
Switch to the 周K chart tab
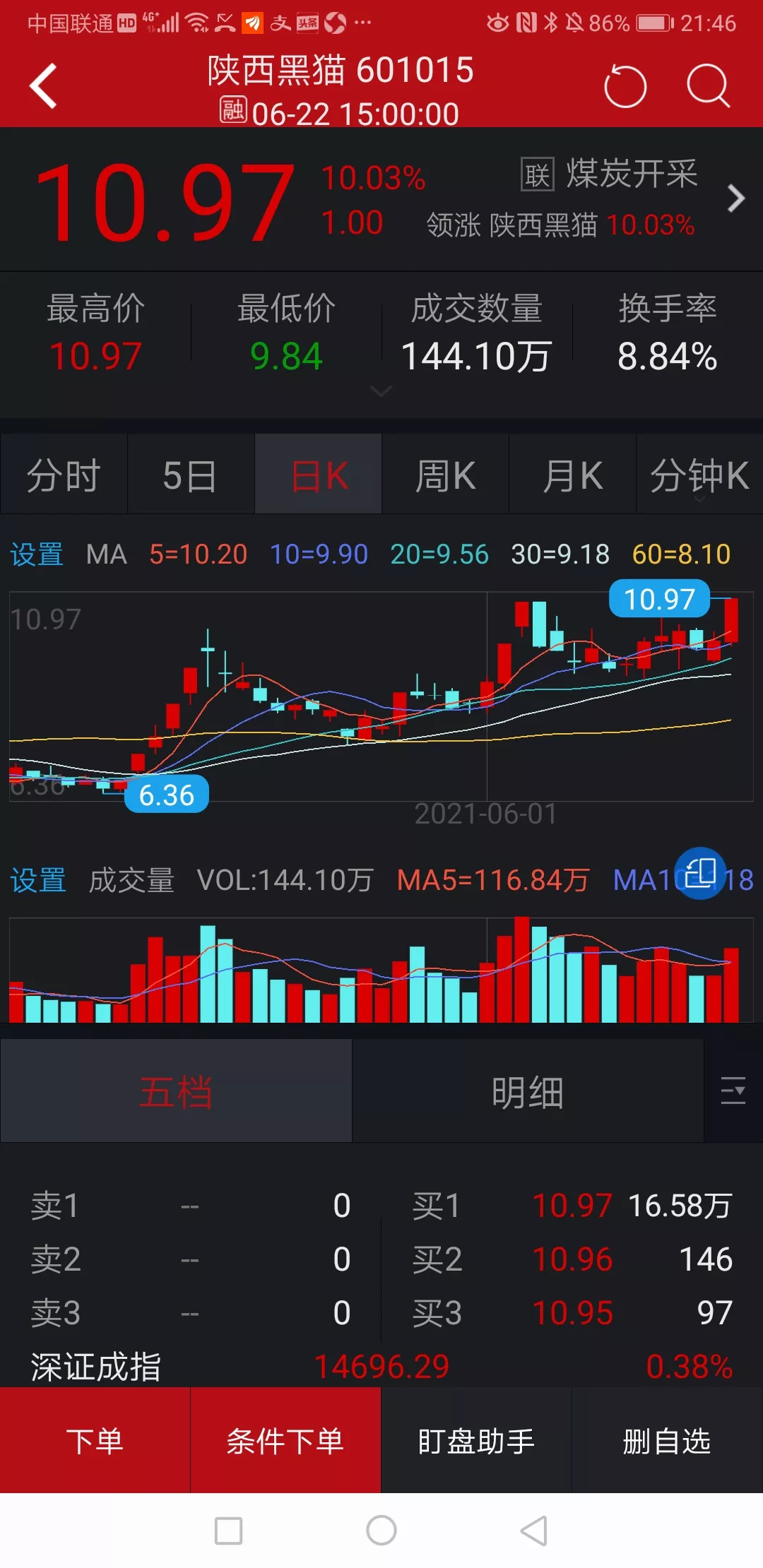[445, 475]
